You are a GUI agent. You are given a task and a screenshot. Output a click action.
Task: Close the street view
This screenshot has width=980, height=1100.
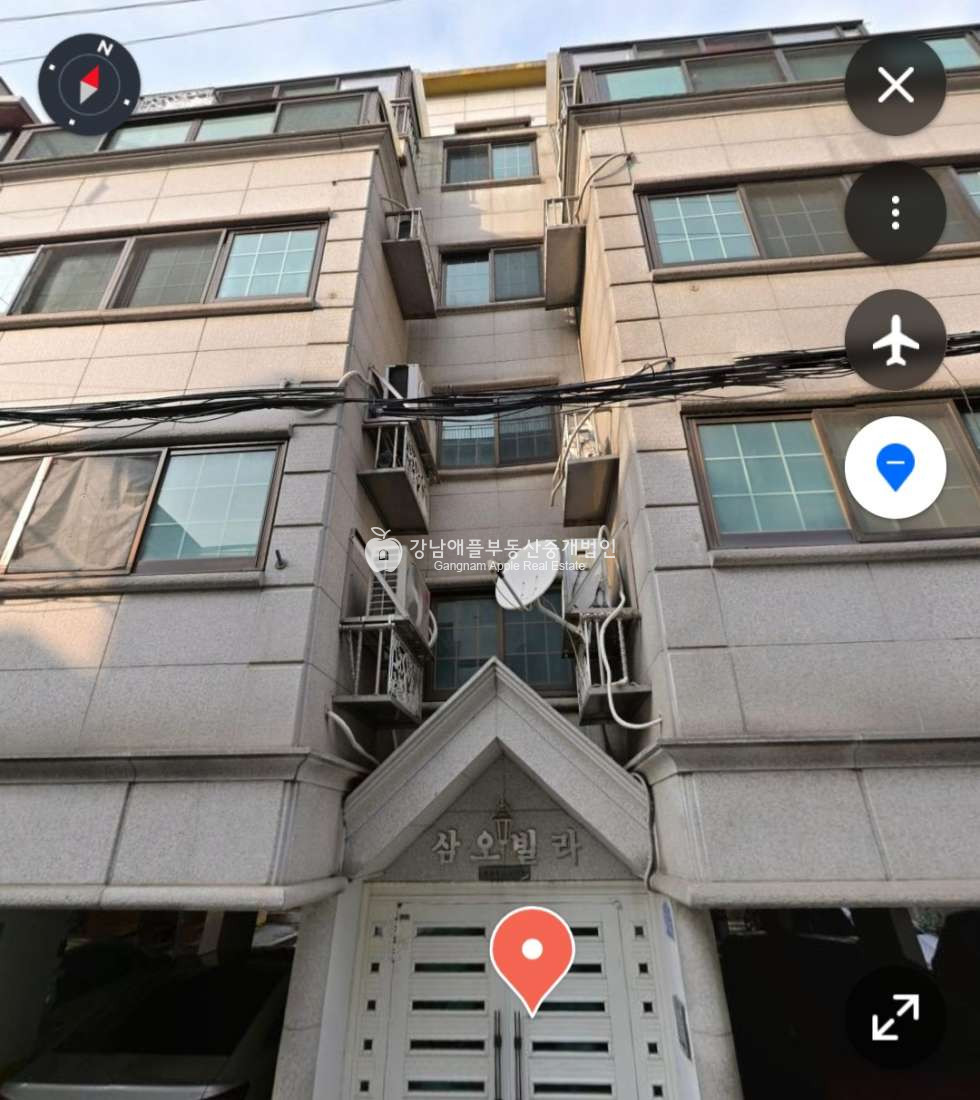(895, 85)
